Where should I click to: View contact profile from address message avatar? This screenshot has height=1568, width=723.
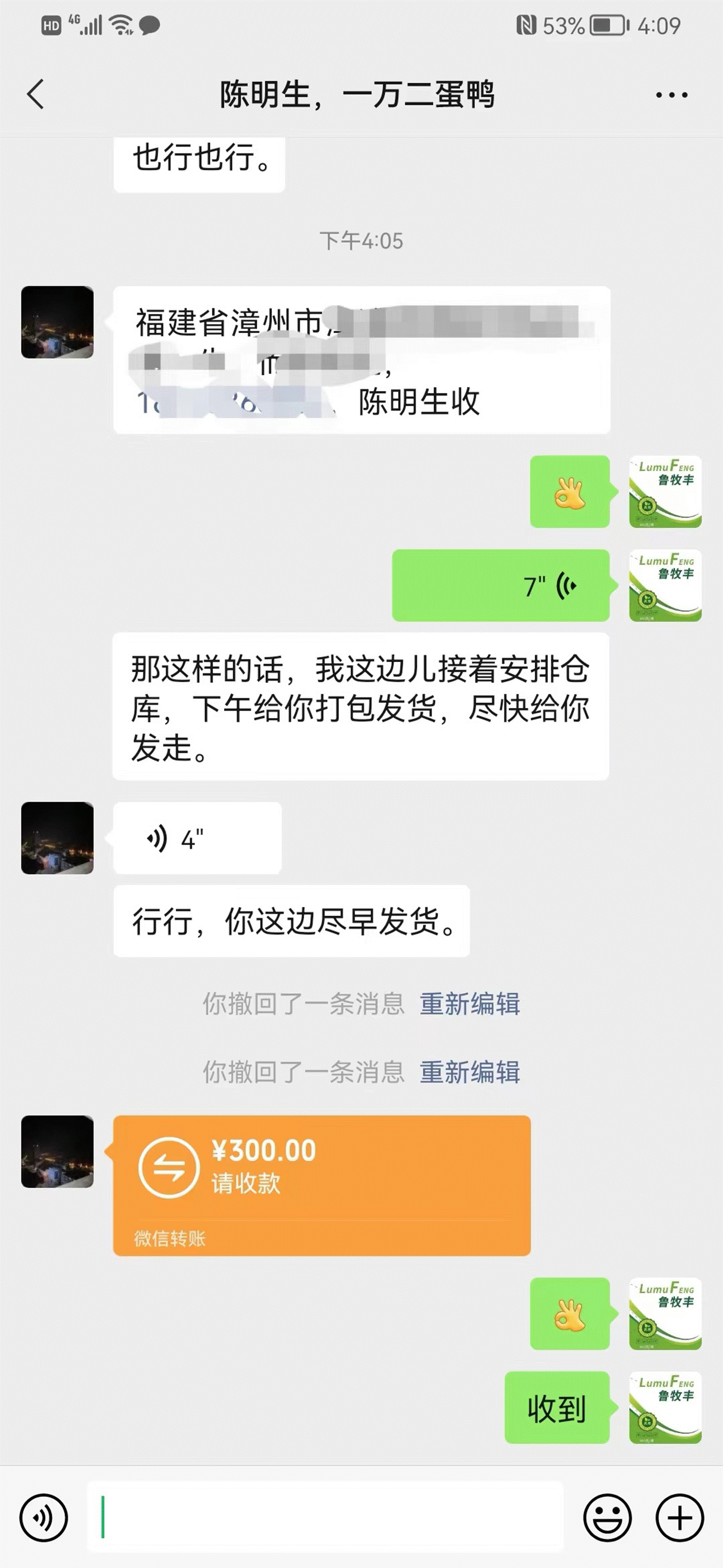coord(58,322)
